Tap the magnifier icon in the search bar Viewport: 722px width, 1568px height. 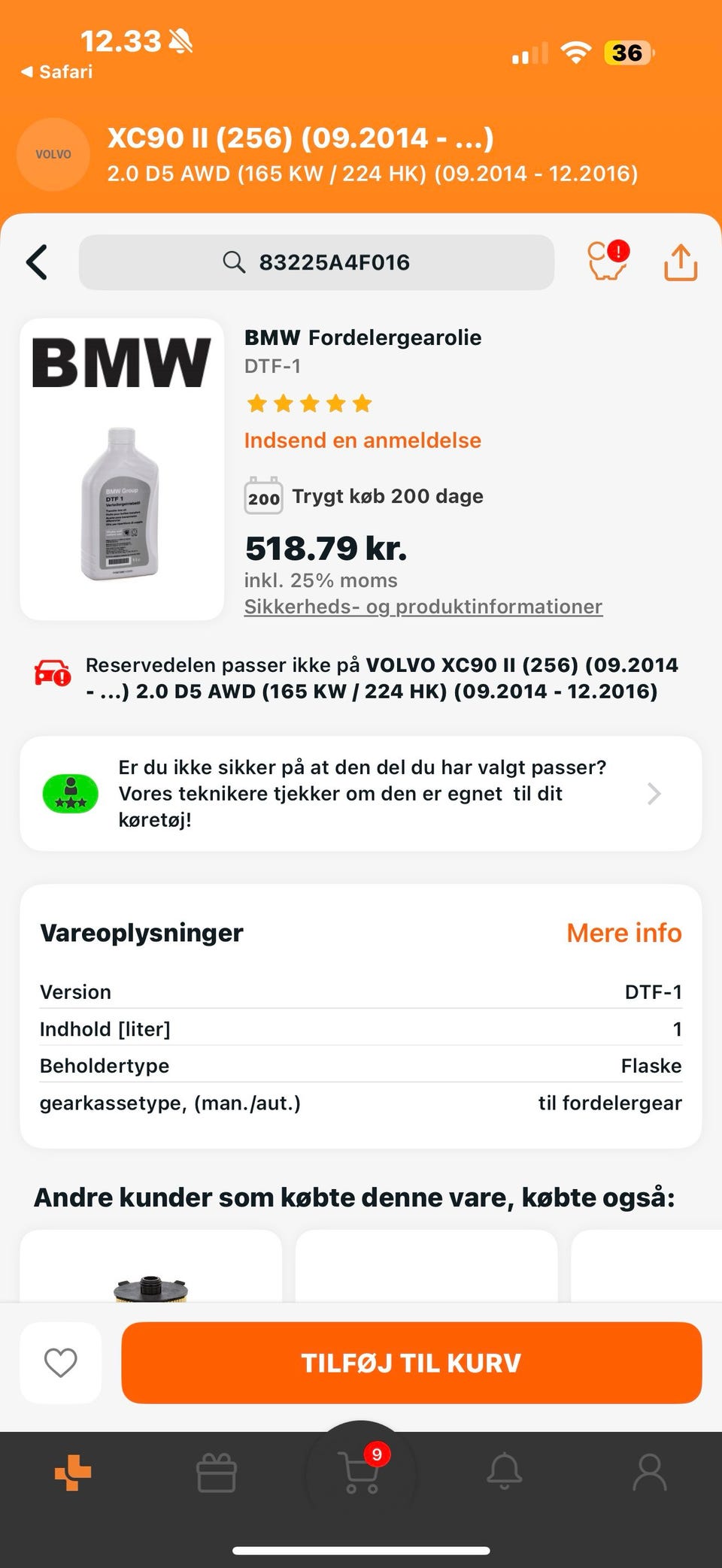[x=234, y=262]
